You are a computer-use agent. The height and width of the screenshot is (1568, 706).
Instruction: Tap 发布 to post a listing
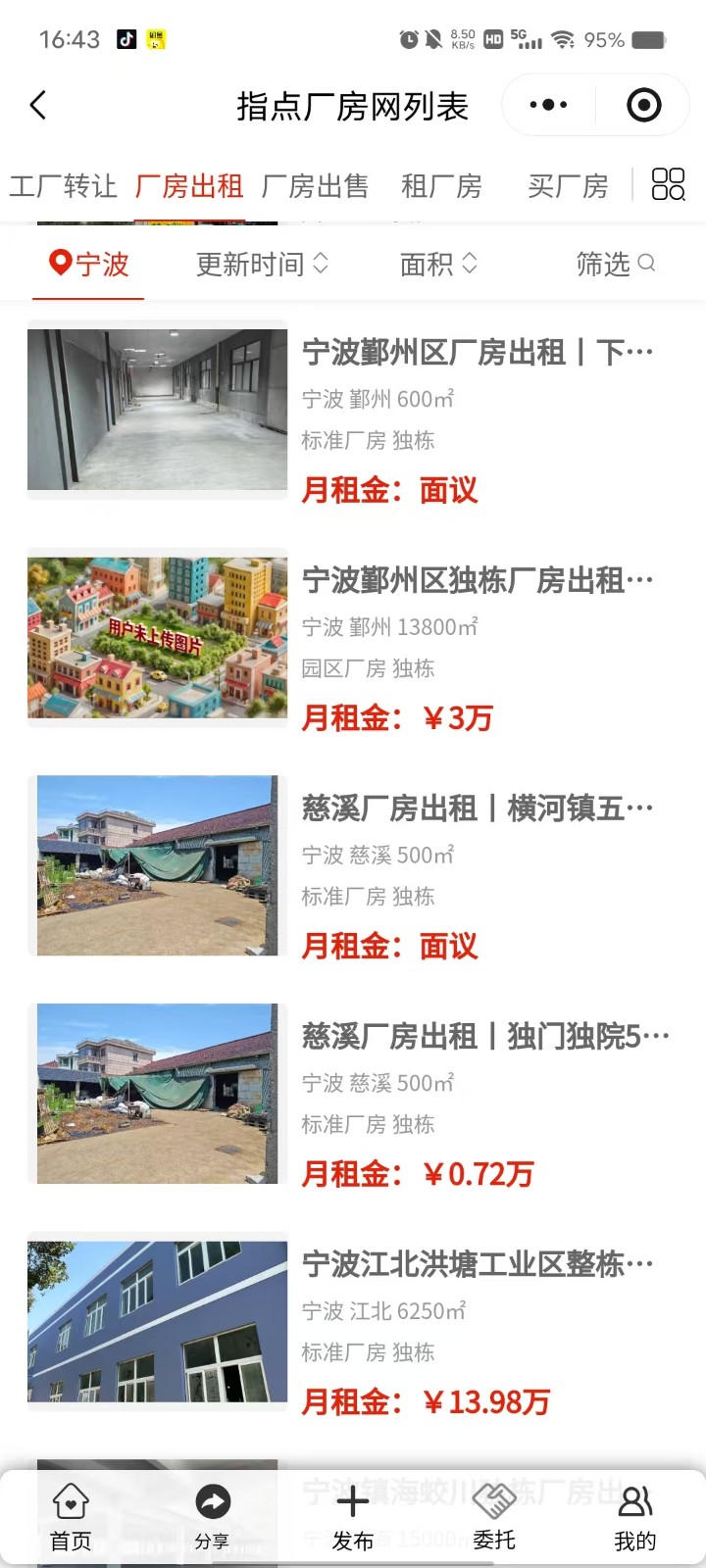pos(353,1517)
